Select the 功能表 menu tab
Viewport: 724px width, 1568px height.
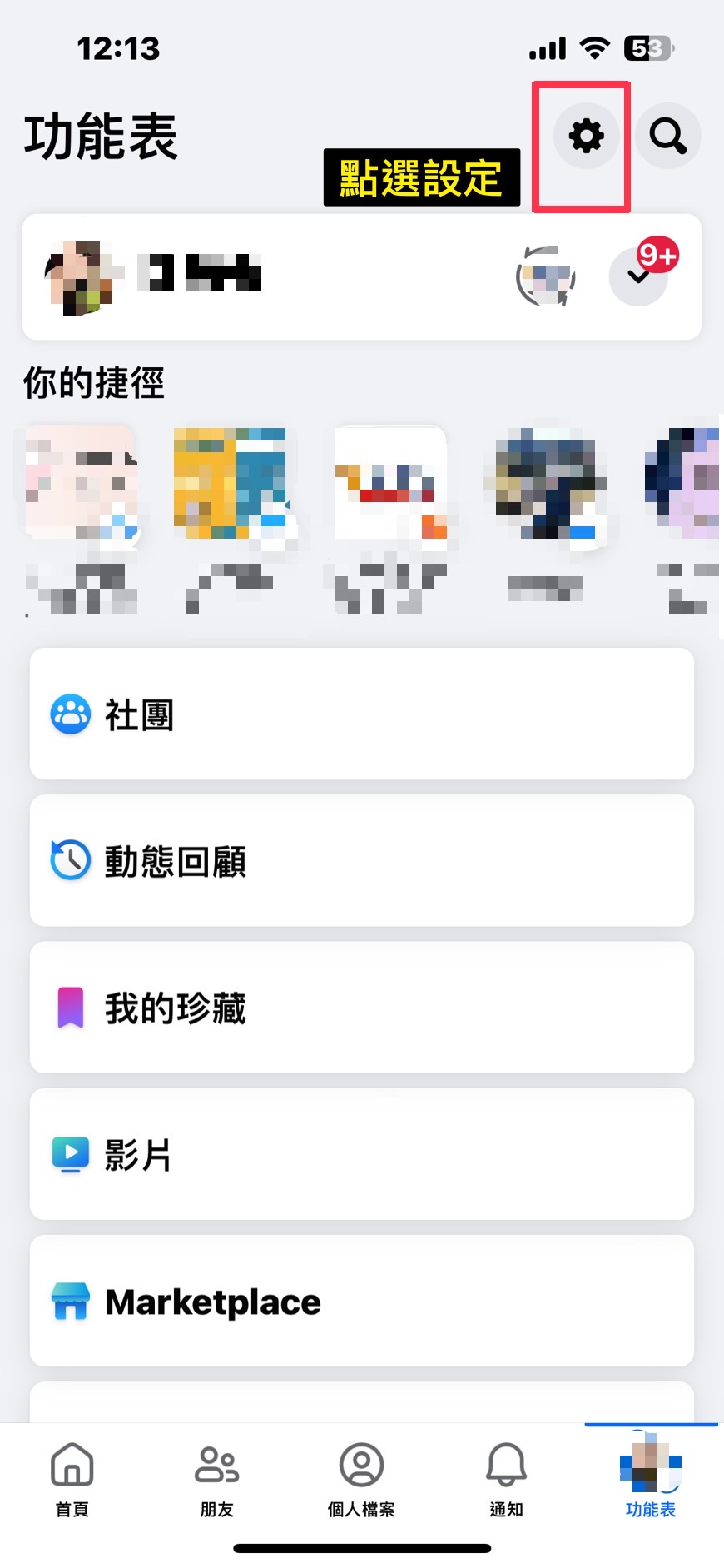point(651,1479)
